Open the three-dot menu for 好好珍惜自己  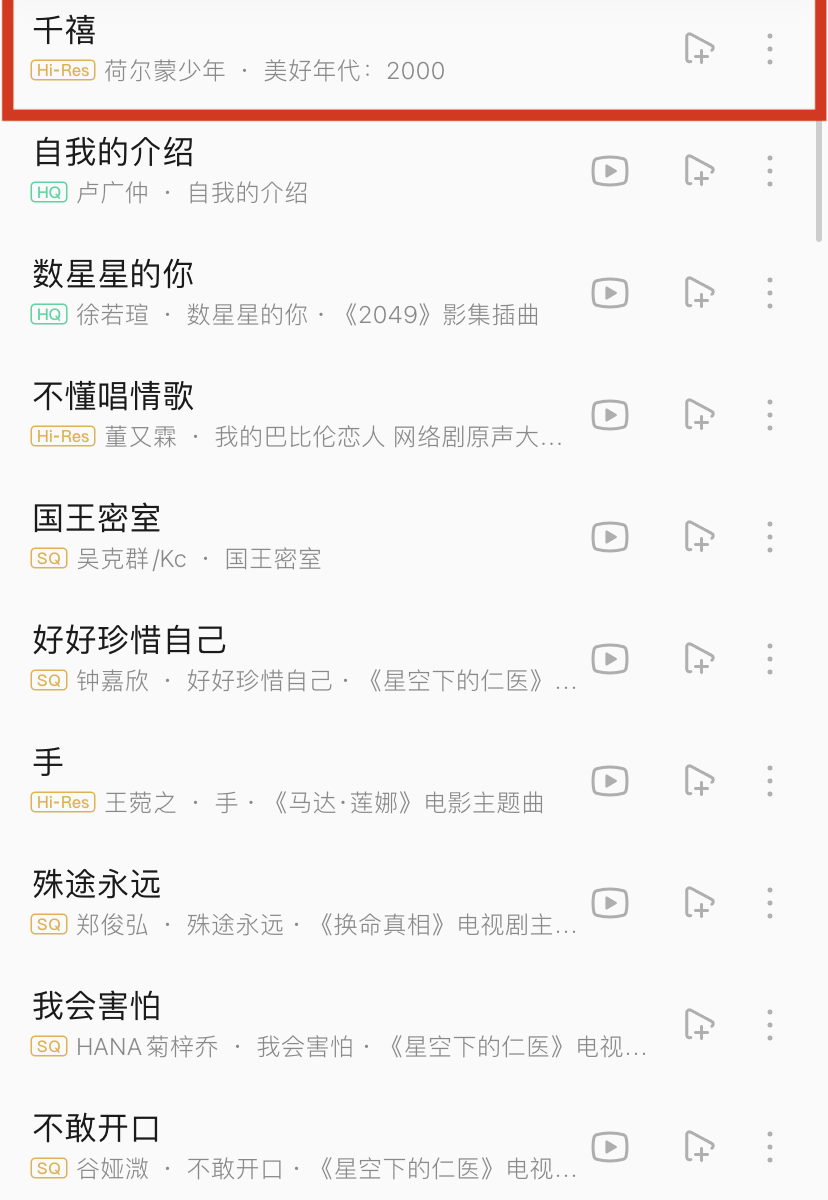(x=769, y=659)
